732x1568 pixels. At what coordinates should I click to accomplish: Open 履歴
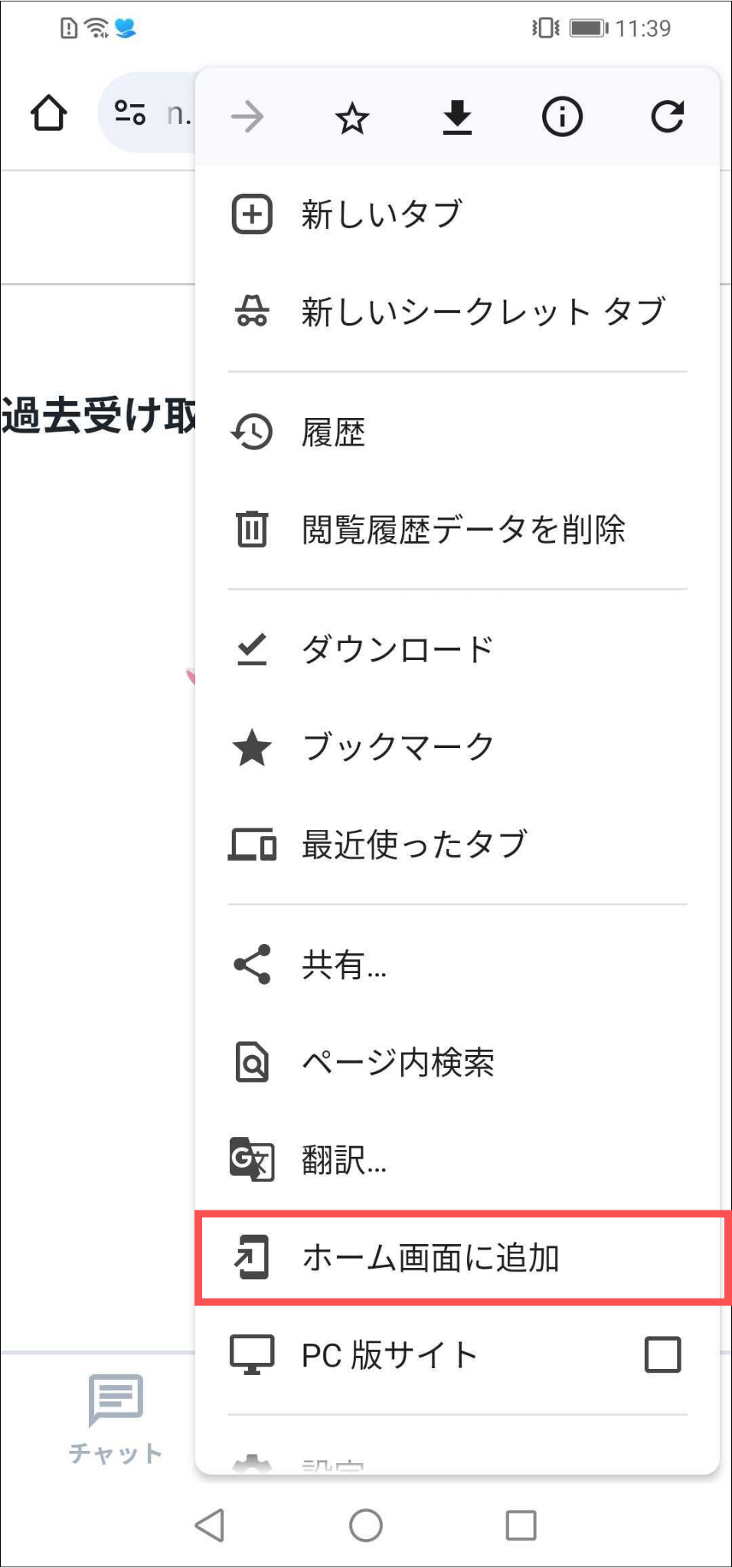(333, 433)
